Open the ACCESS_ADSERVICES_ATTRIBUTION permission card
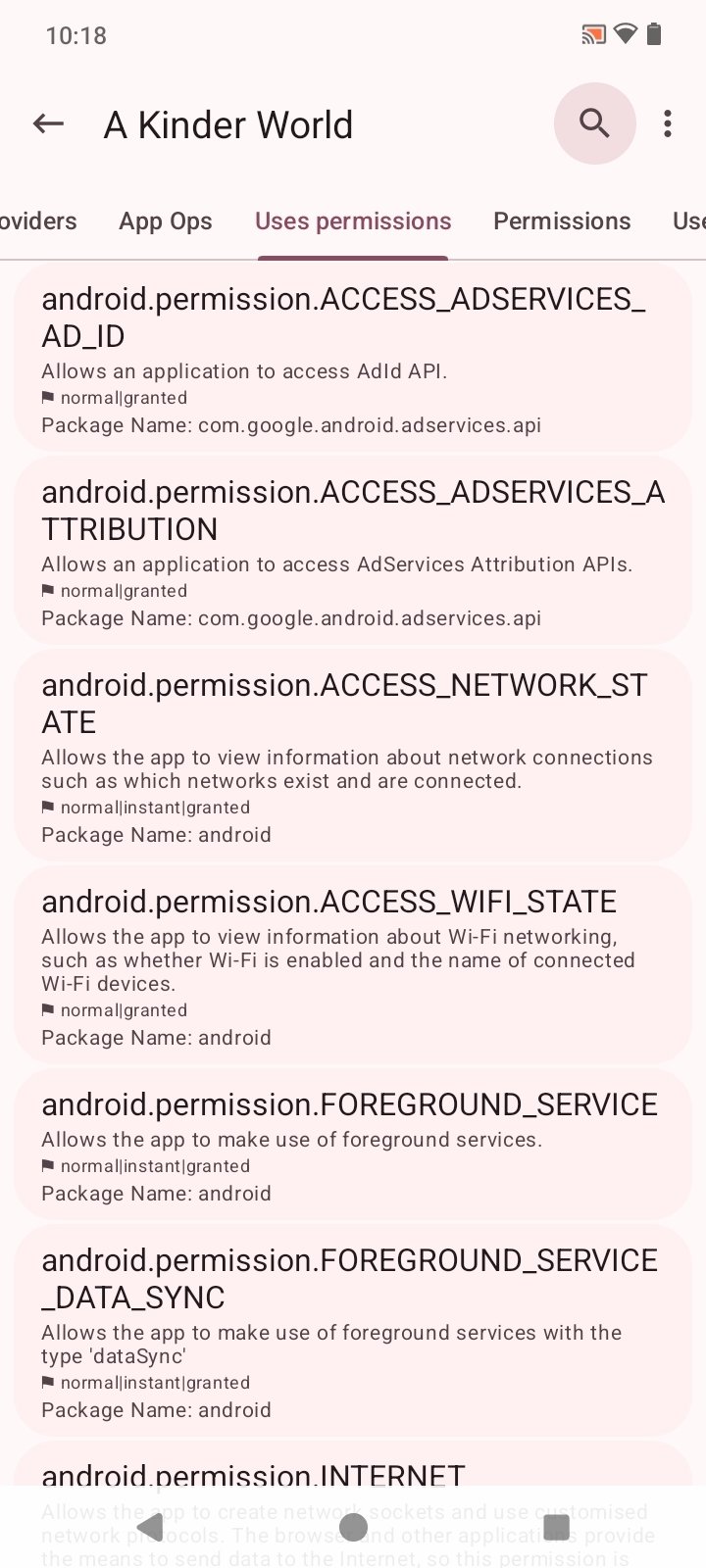The height and width of the screenshot is (1568, 706). coord(353,552)
